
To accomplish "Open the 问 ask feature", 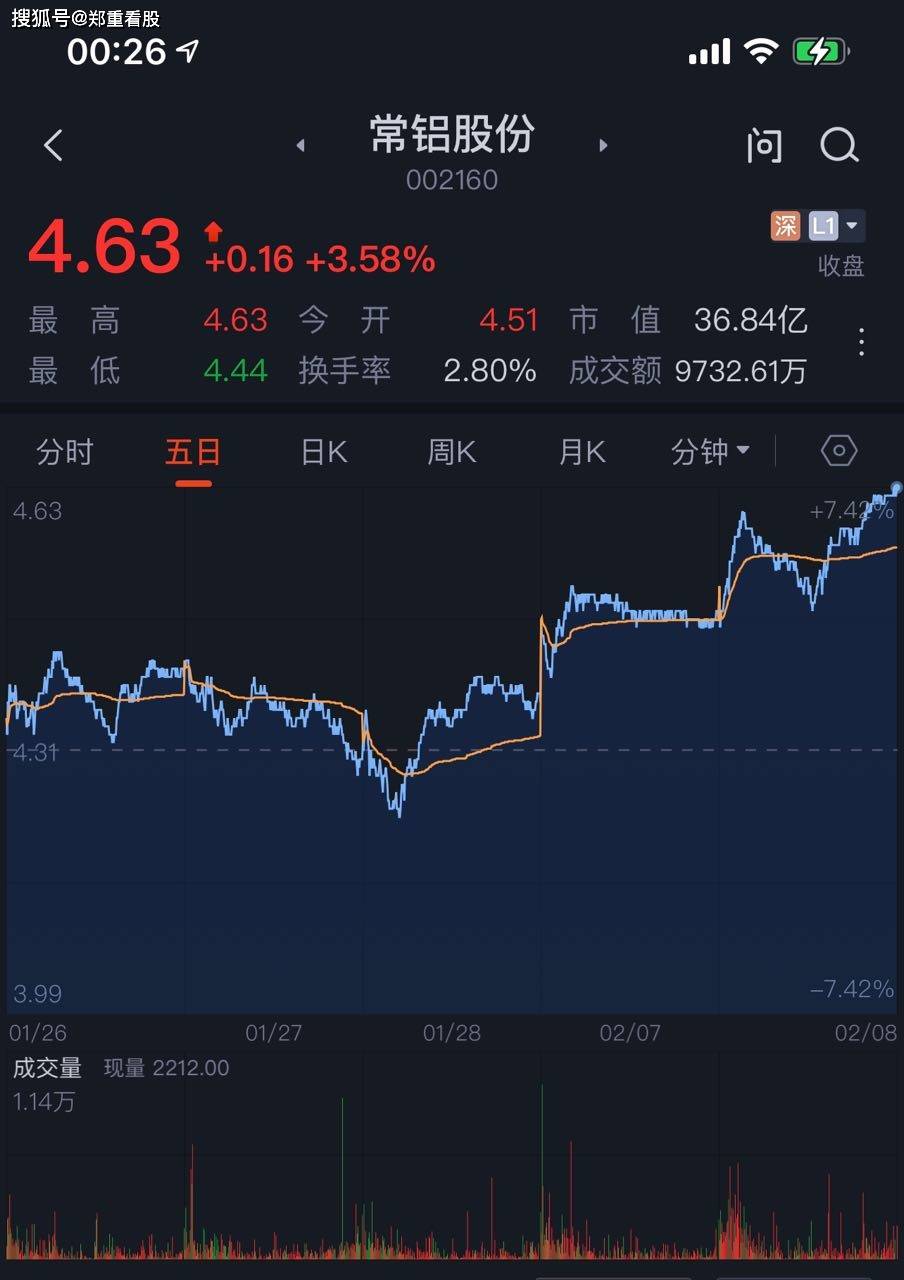I will [764, 146].
